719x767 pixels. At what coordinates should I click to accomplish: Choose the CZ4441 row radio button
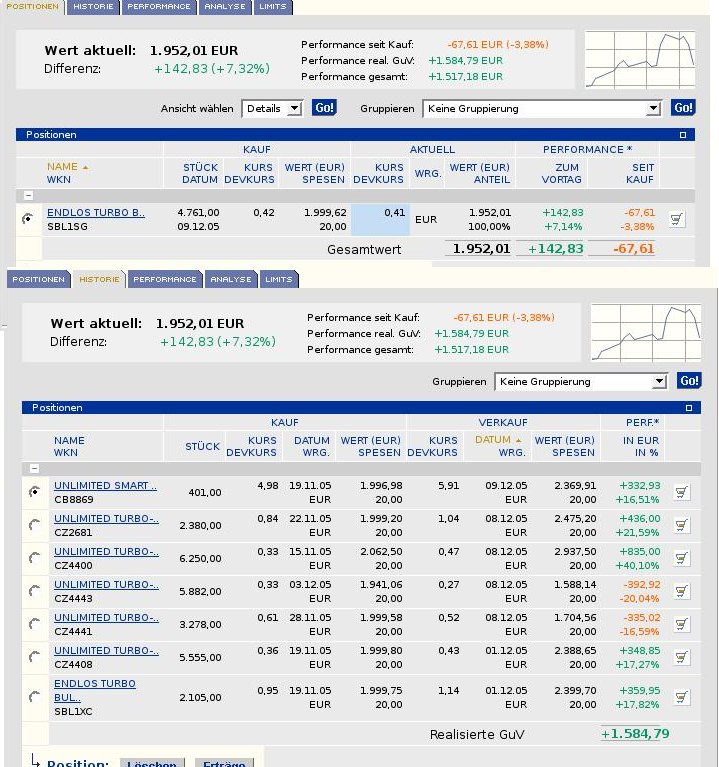(x=35, y=624)
